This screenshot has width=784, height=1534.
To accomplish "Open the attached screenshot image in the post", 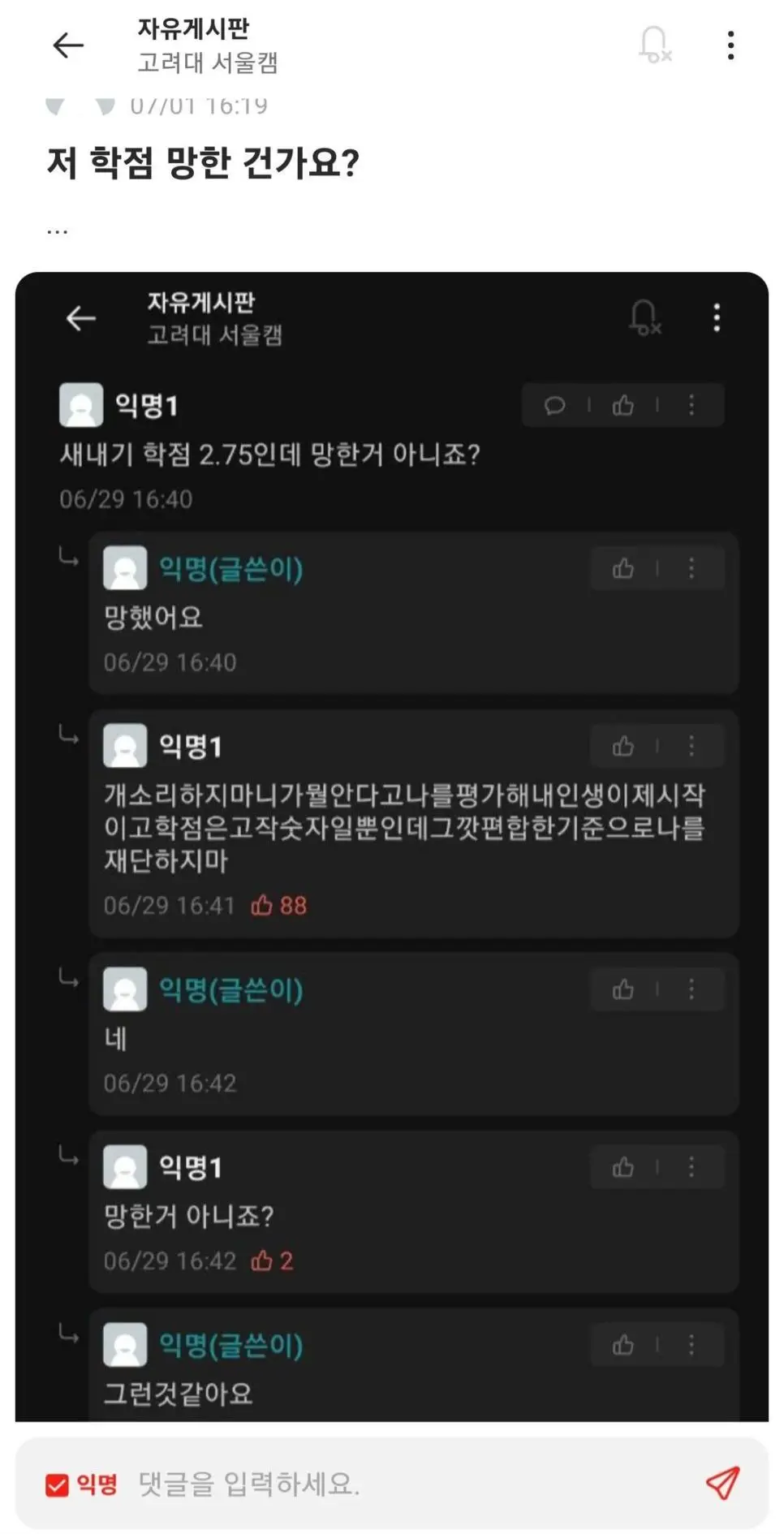I will coord(391,844).
